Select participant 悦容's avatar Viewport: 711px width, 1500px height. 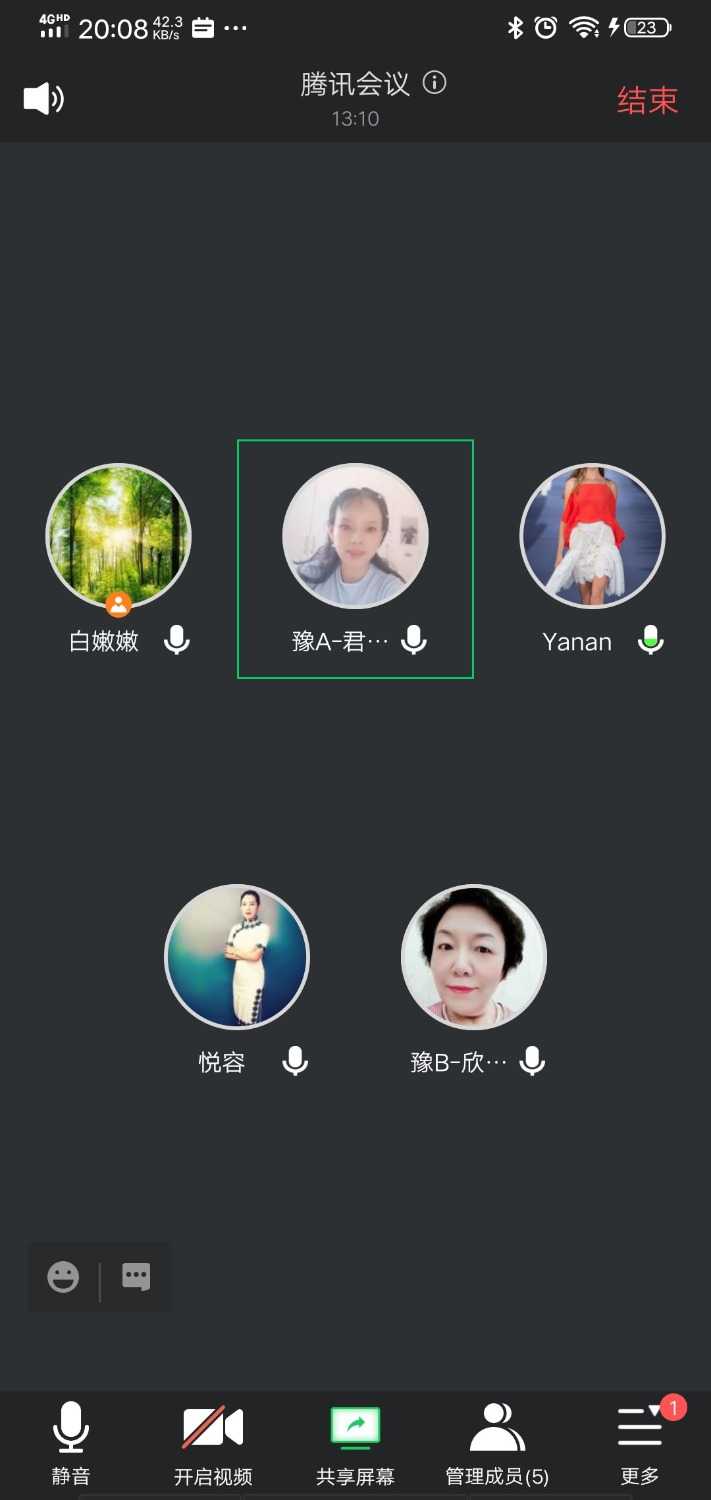coord(237,957)
